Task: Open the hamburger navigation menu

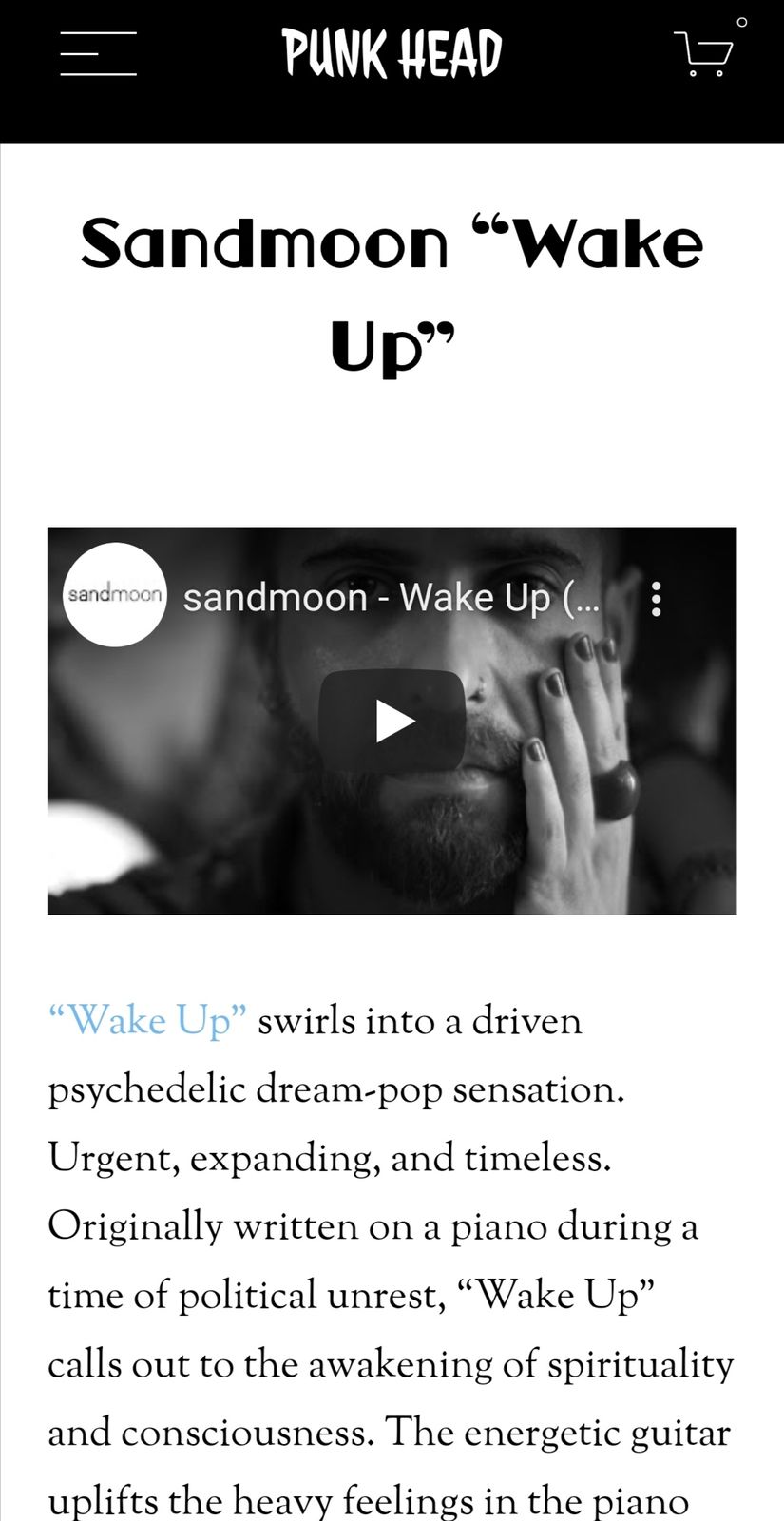Action: coord(98,53)
